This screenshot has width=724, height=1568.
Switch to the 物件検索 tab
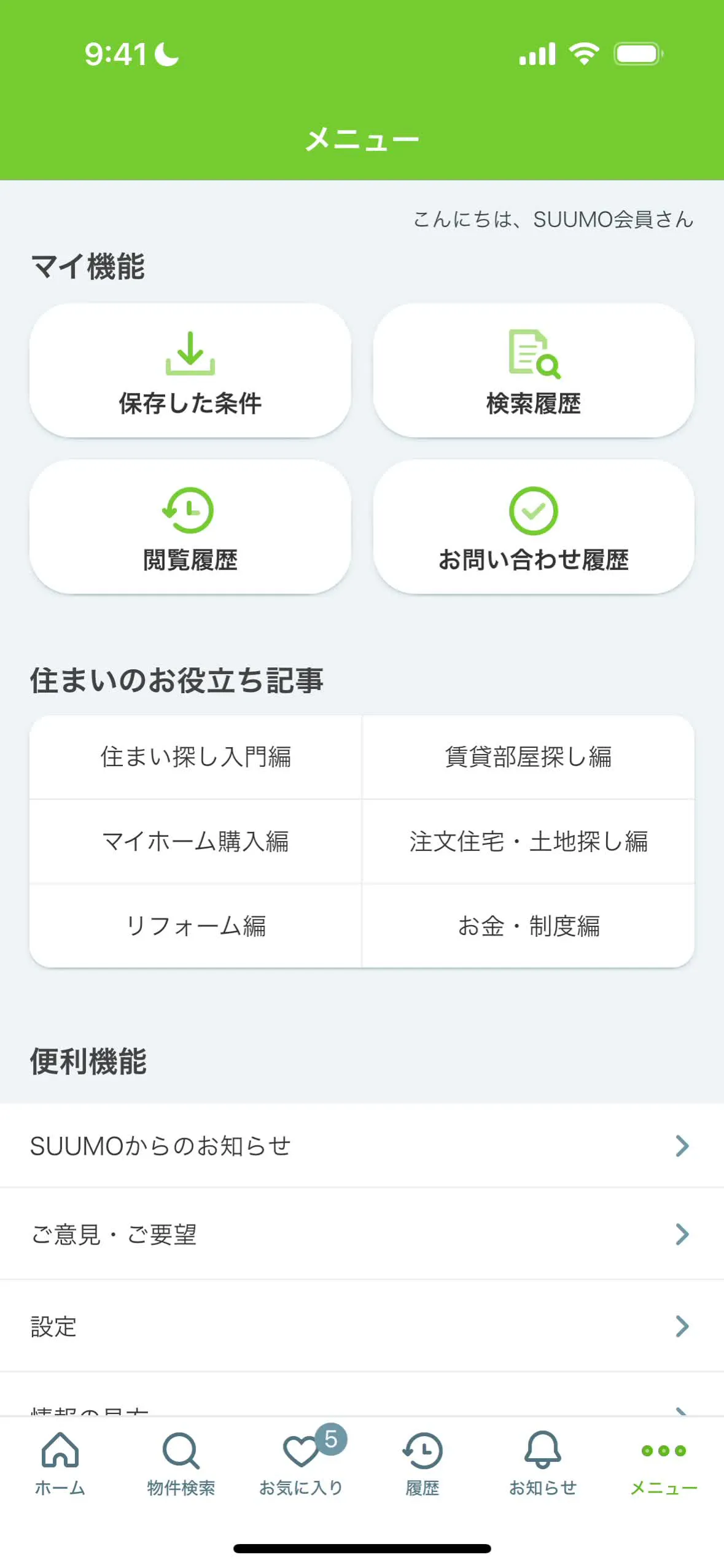tap(181, 1464)
